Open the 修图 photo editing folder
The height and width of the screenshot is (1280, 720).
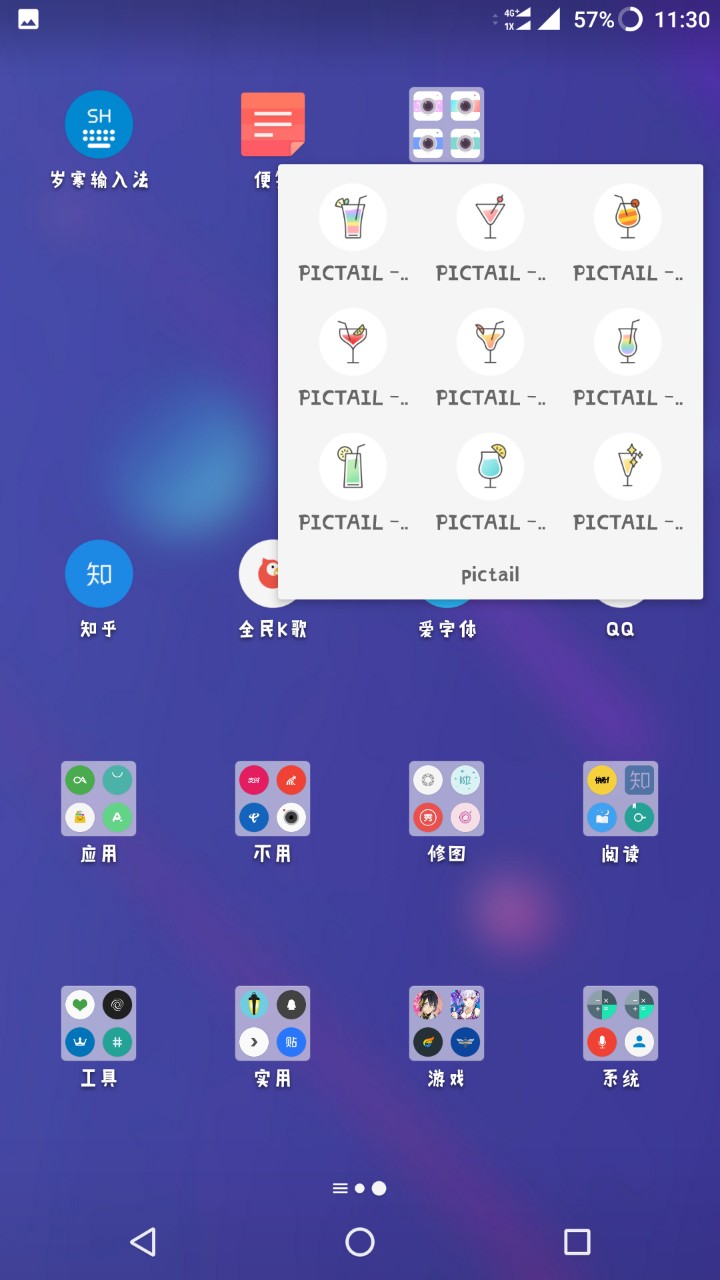(446, 799)
